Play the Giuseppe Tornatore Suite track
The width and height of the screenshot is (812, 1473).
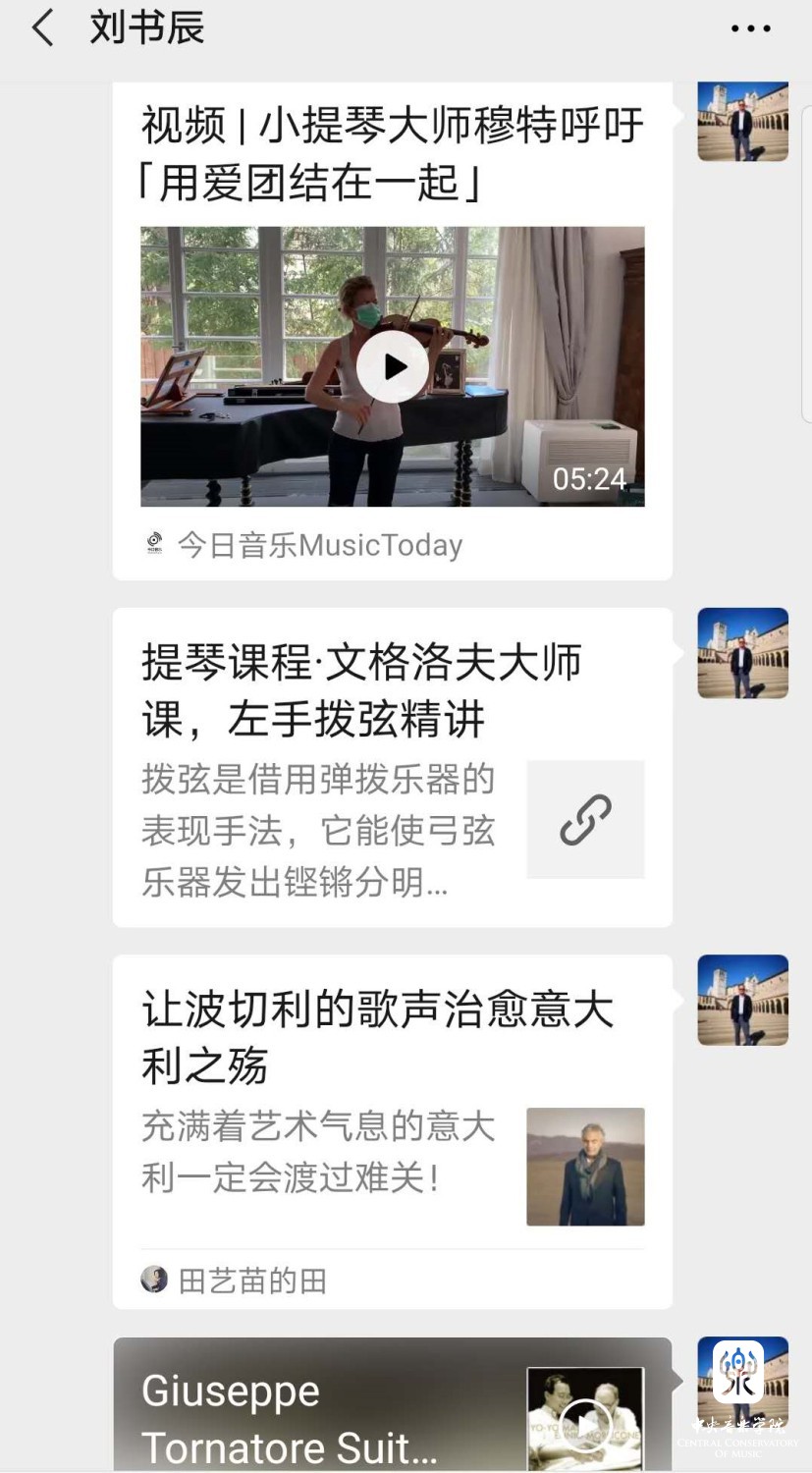[585, 1424]
